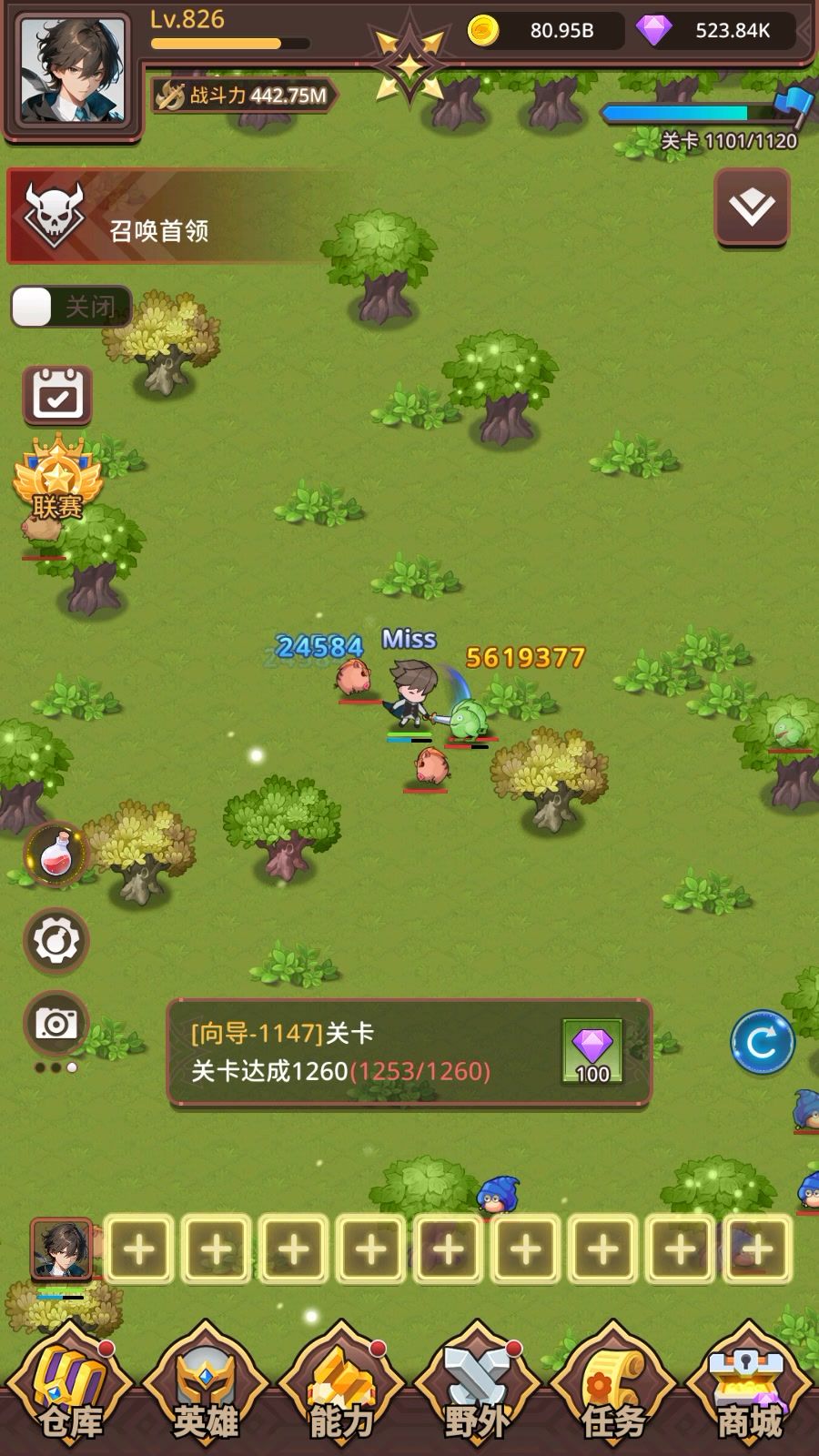Open the 仓库 warehouse tab

tap(69, 1392)
